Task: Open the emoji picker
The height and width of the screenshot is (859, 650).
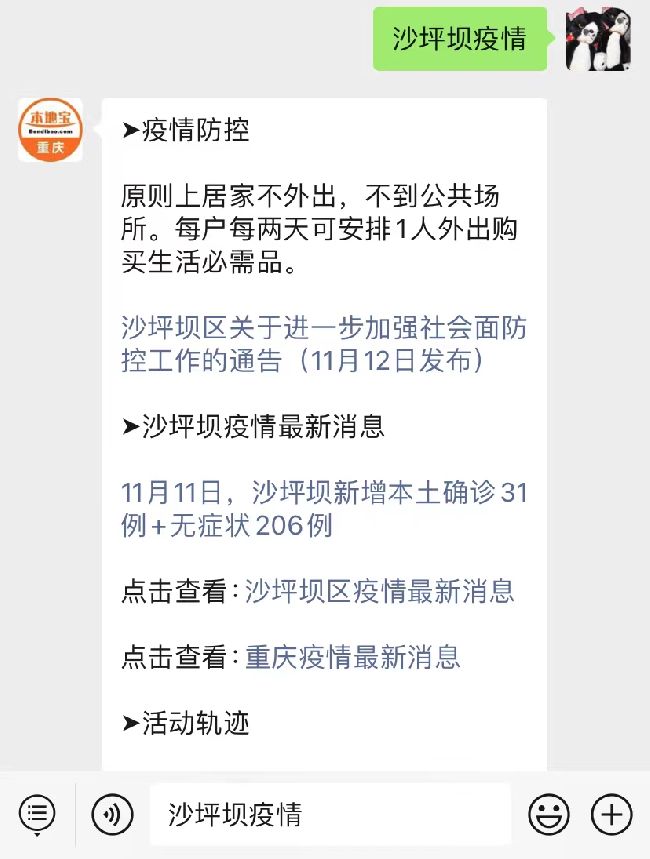Action: (x=549, y=814)
